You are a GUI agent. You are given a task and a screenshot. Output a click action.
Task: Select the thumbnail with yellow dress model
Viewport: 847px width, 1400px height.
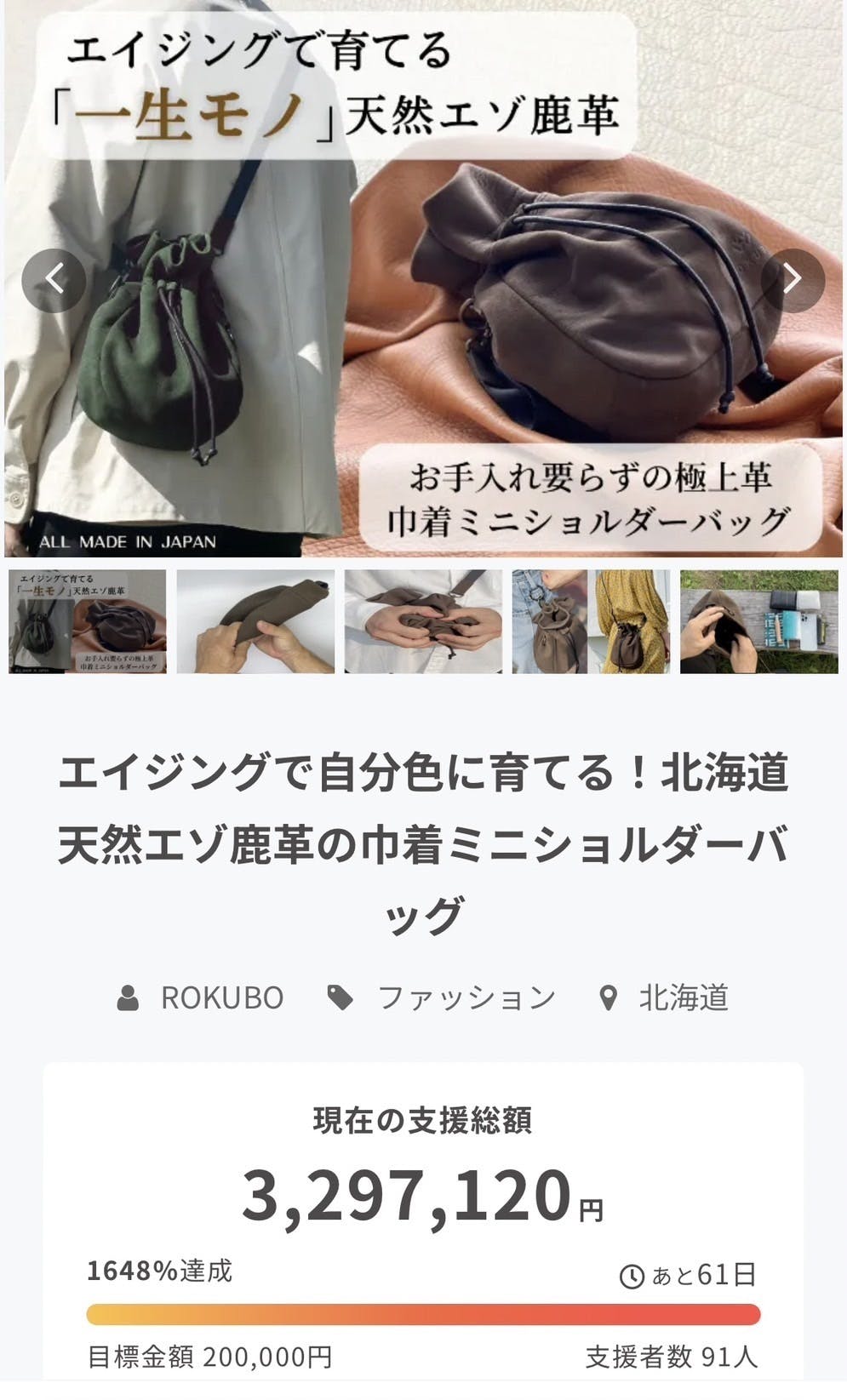(591, 622)
